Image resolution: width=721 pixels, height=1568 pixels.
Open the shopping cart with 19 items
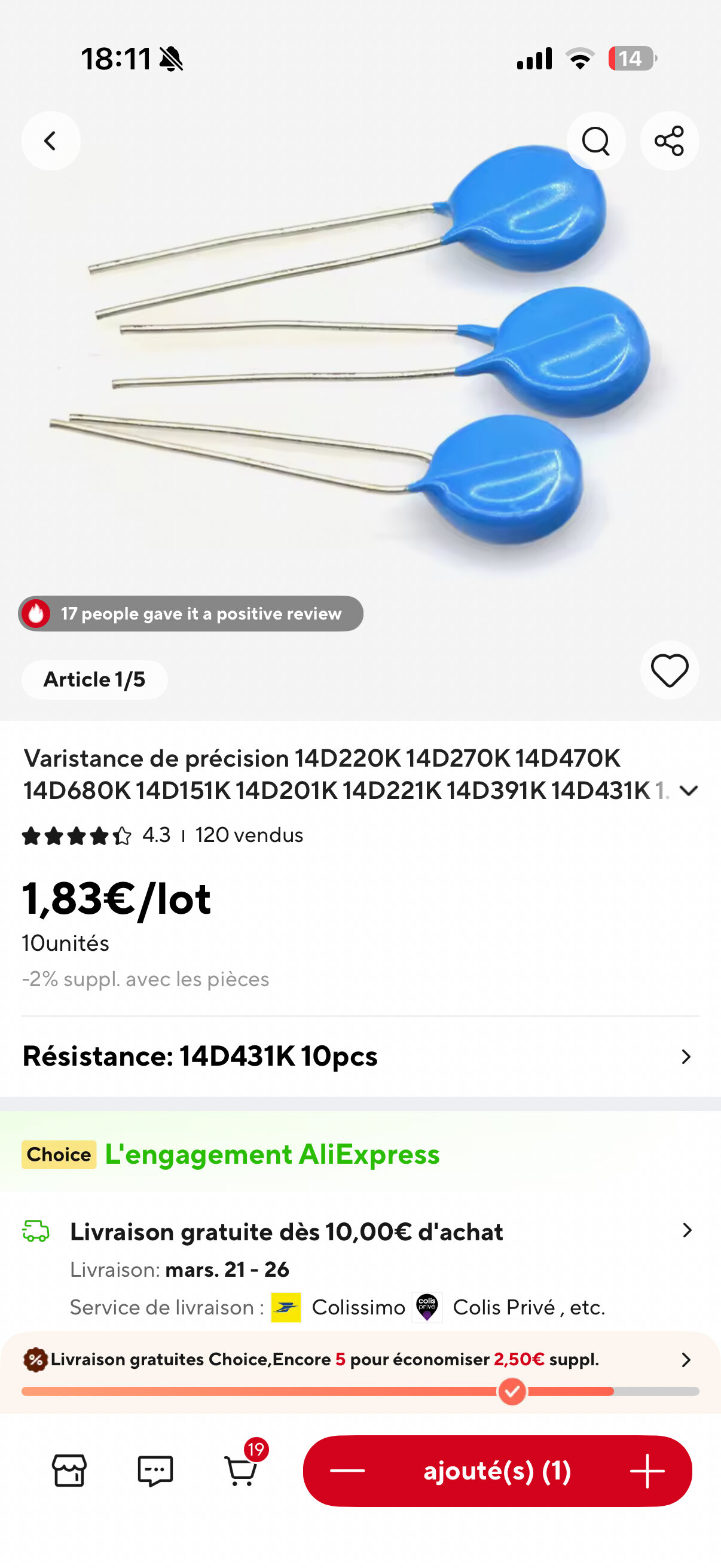241,1471
